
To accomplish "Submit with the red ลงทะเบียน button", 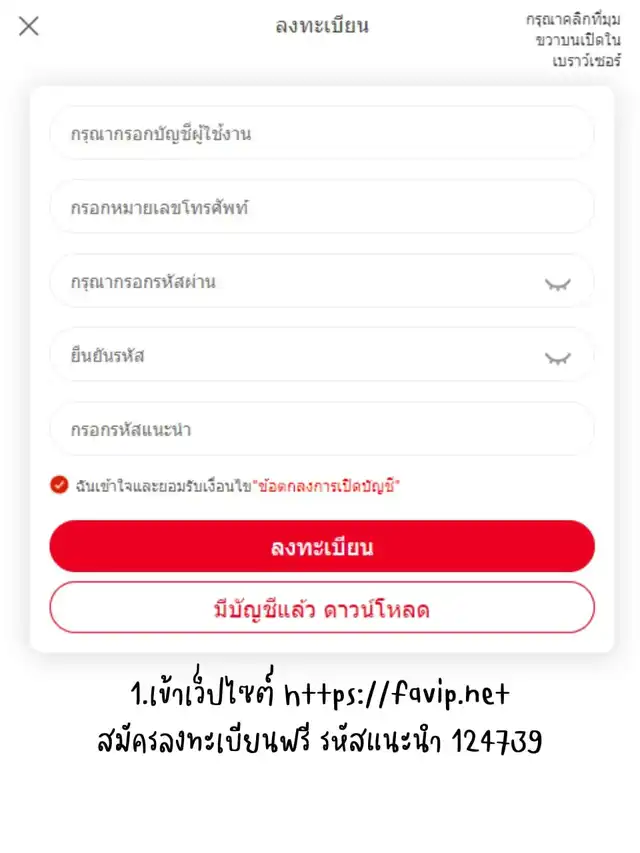I will [x=322, y=546].
